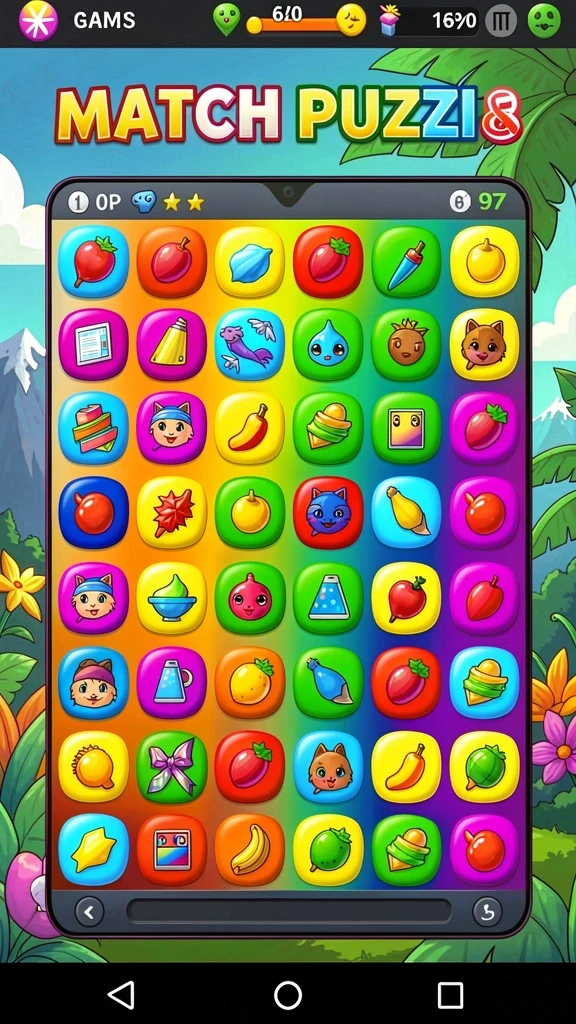Image resolution: width=576 pixels, height=1024 pixels.
Task: Tap the red maple leaf tile
Action: coord(171,512)
